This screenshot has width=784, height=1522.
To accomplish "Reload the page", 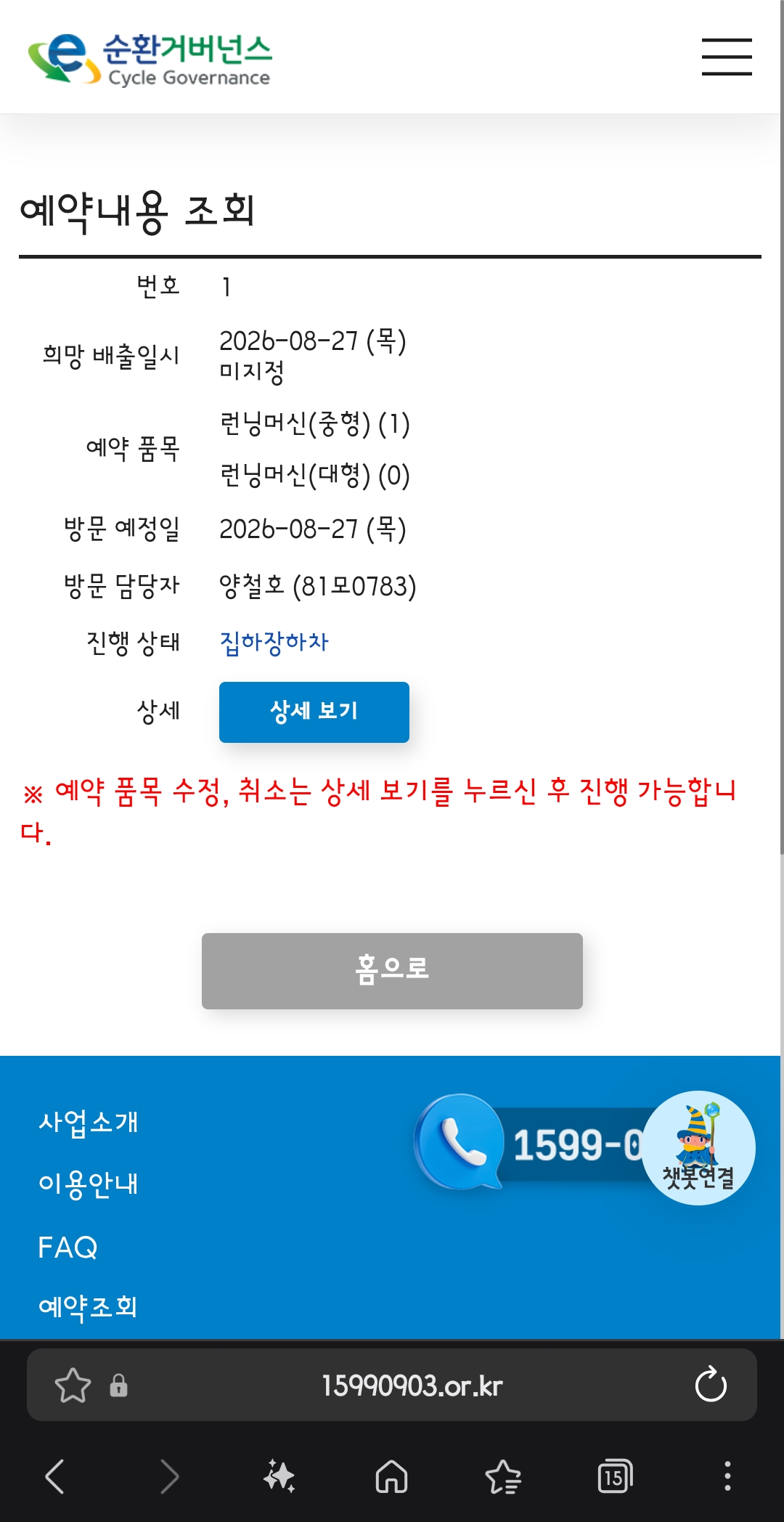I will (x=711, y=1385).
